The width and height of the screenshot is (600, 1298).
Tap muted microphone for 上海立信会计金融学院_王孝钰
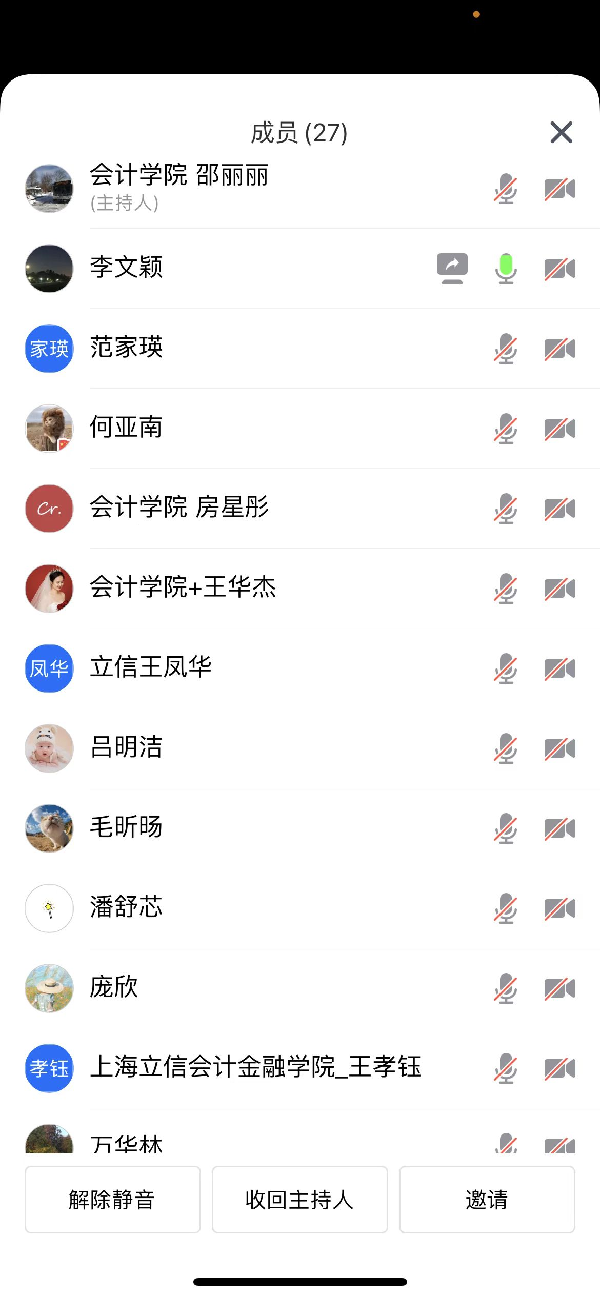[506, 1068]
